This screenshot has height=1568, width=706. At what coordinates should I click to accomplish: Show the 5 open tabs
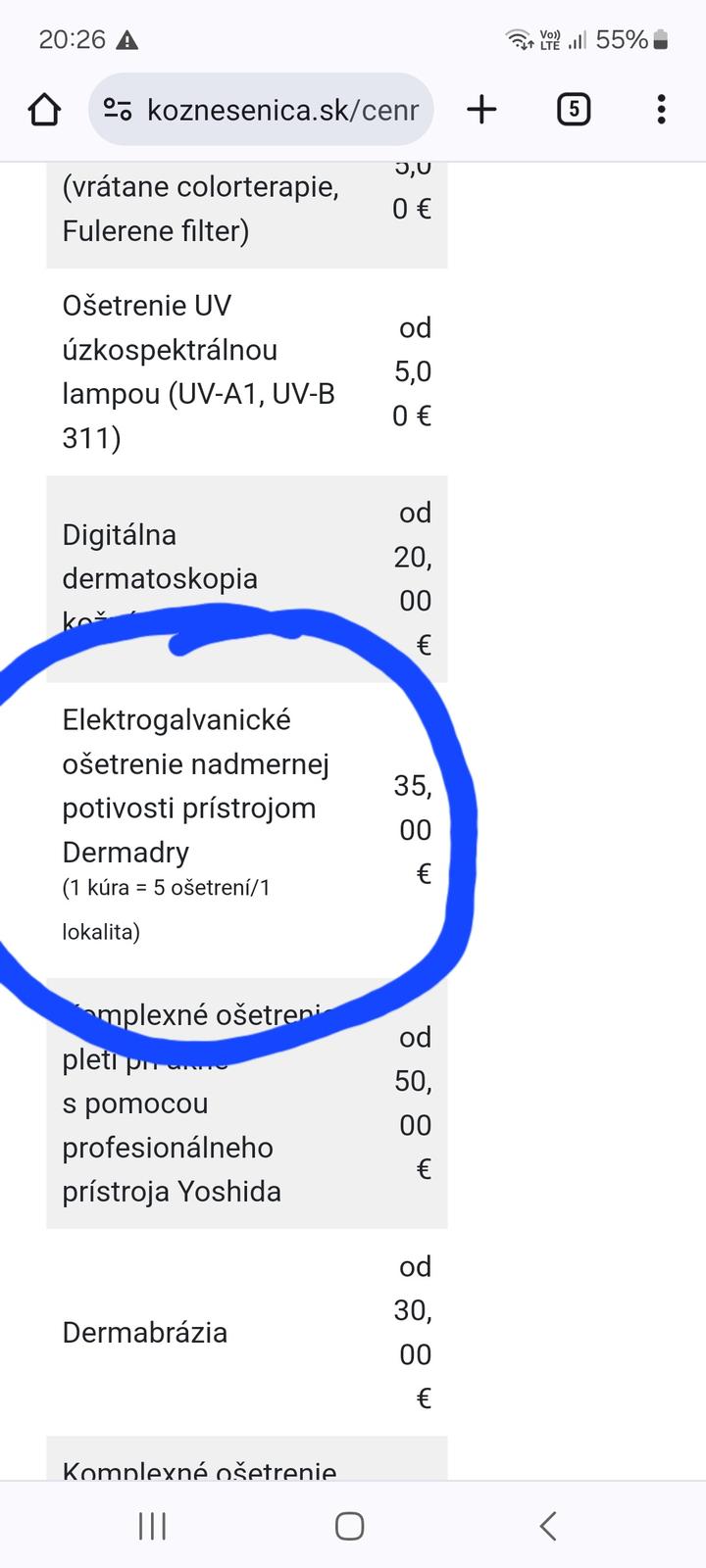tap(574, 110)
